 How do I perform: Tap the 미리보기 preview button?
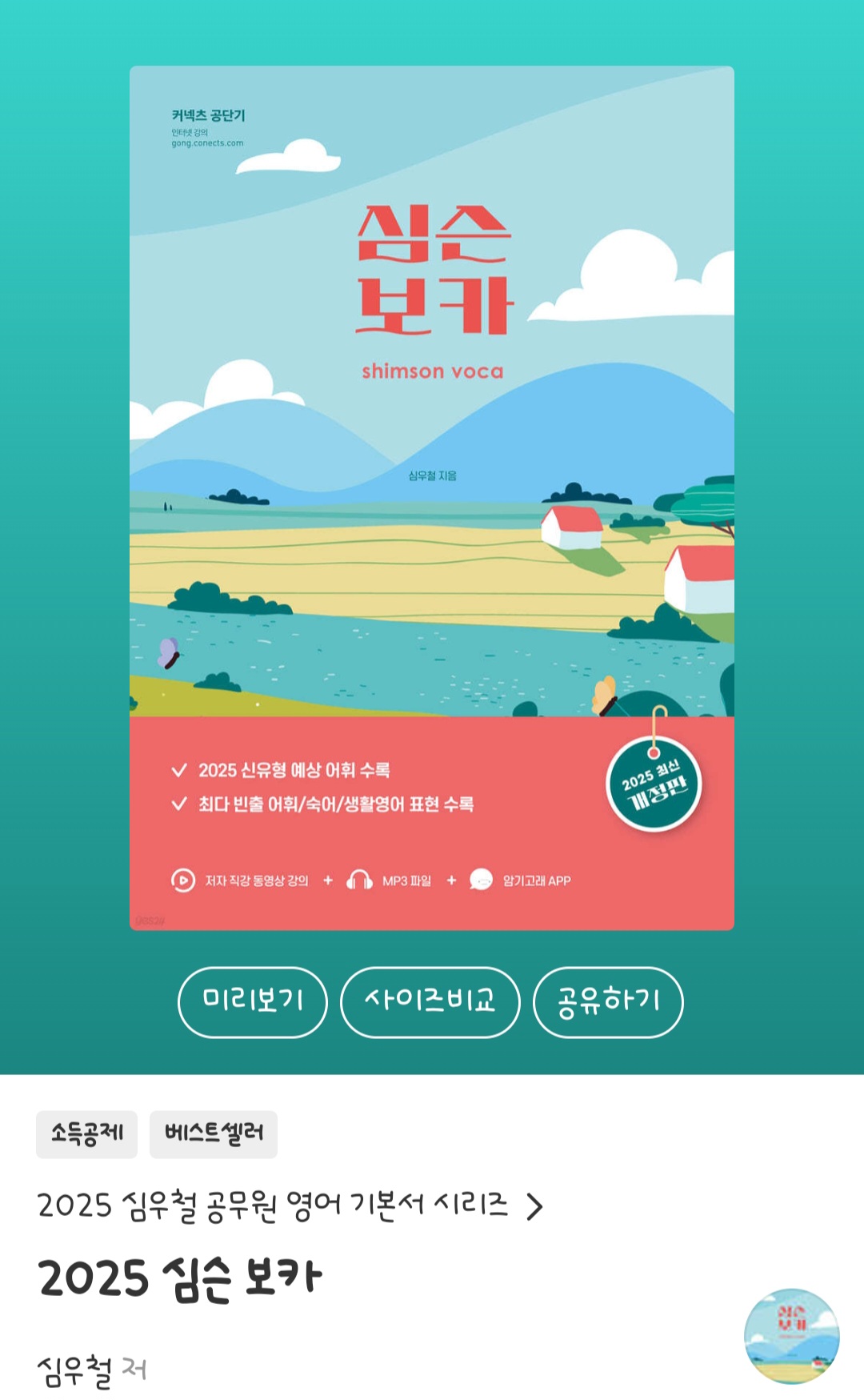[x=253, y=1001]
